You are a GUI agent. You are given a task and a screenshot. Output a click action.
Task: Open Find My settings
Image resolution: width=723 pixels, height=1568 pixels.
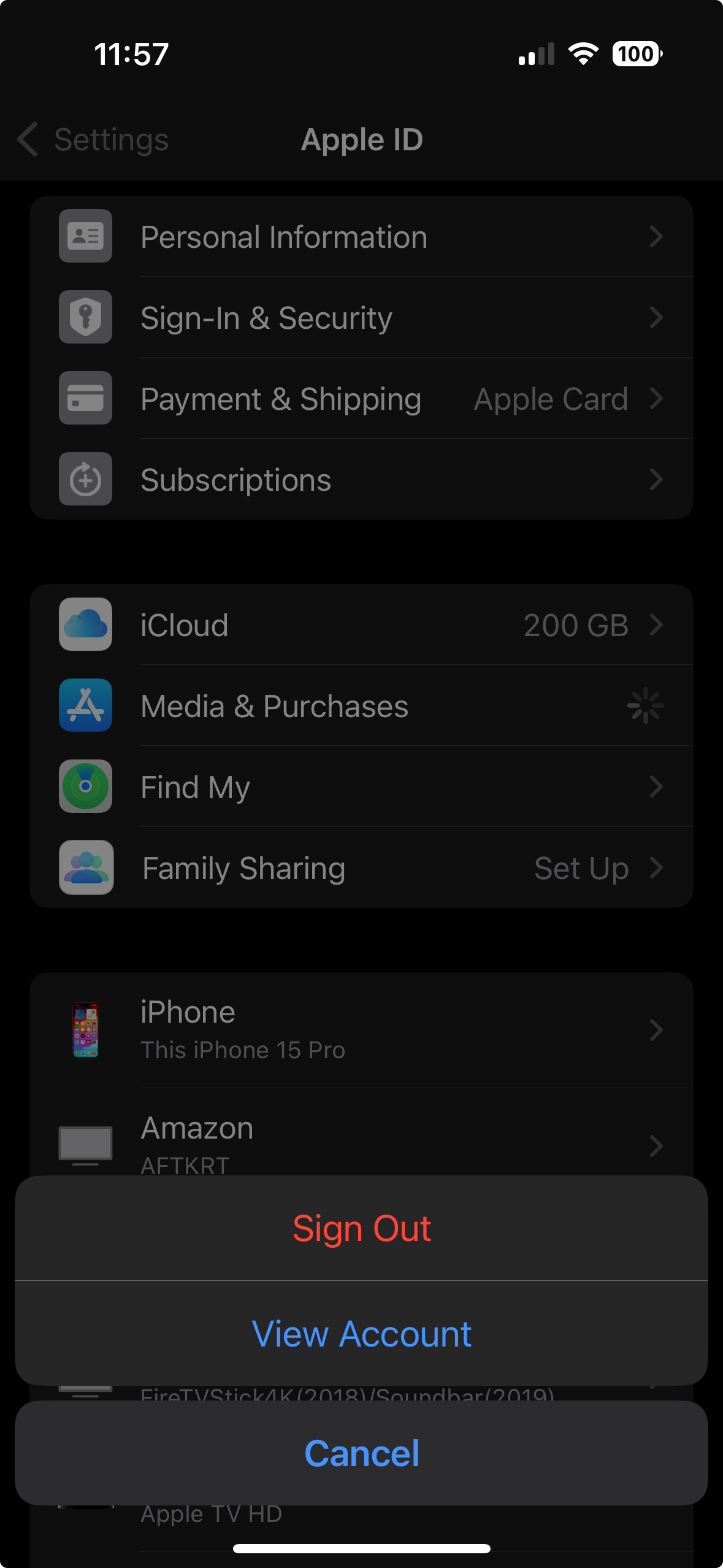click(x=361, y=787)
